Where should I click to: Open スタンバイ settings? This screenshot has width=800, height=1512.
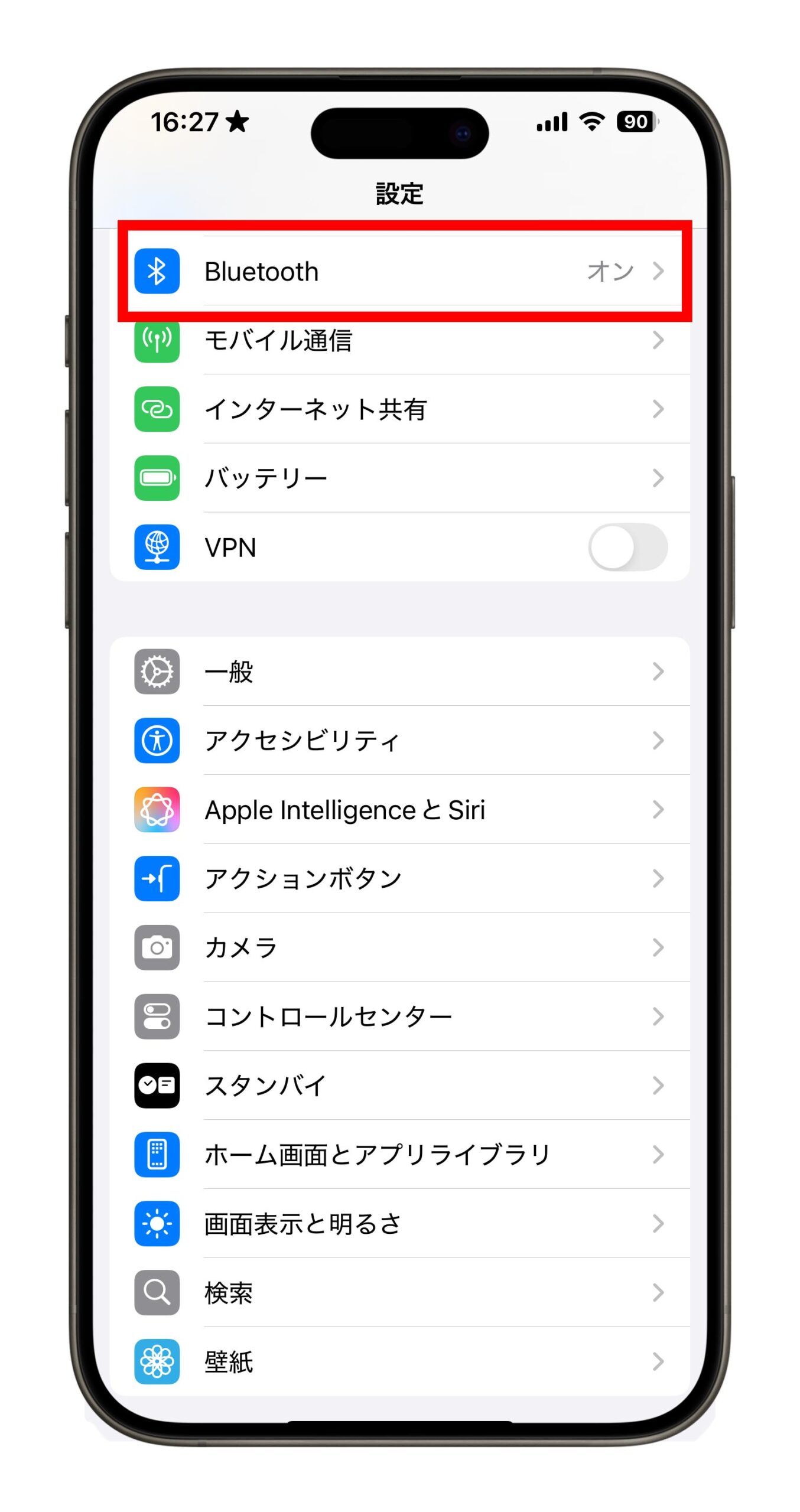pos(399,1086)
